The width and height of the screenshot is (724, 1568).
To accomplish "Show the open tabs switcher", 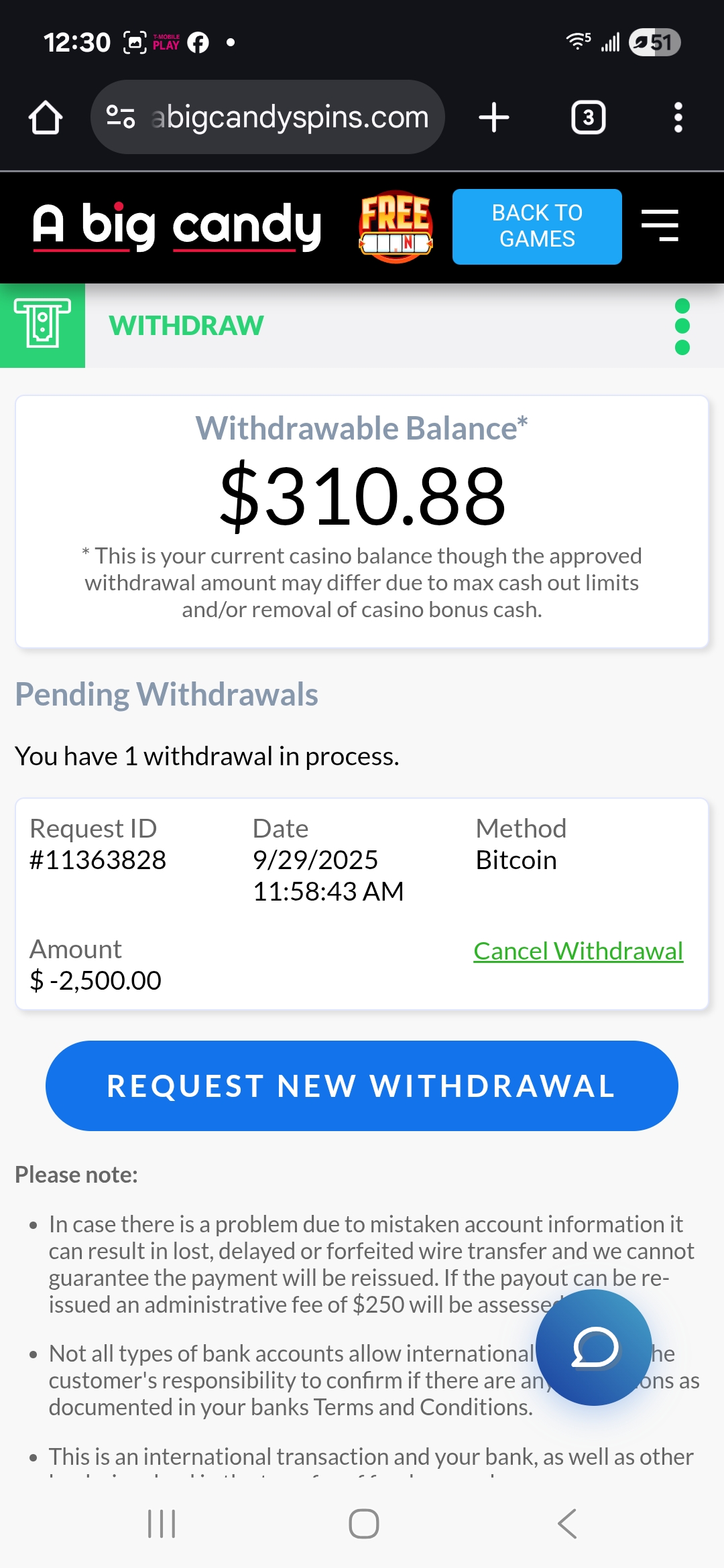I will click(588, 117).
